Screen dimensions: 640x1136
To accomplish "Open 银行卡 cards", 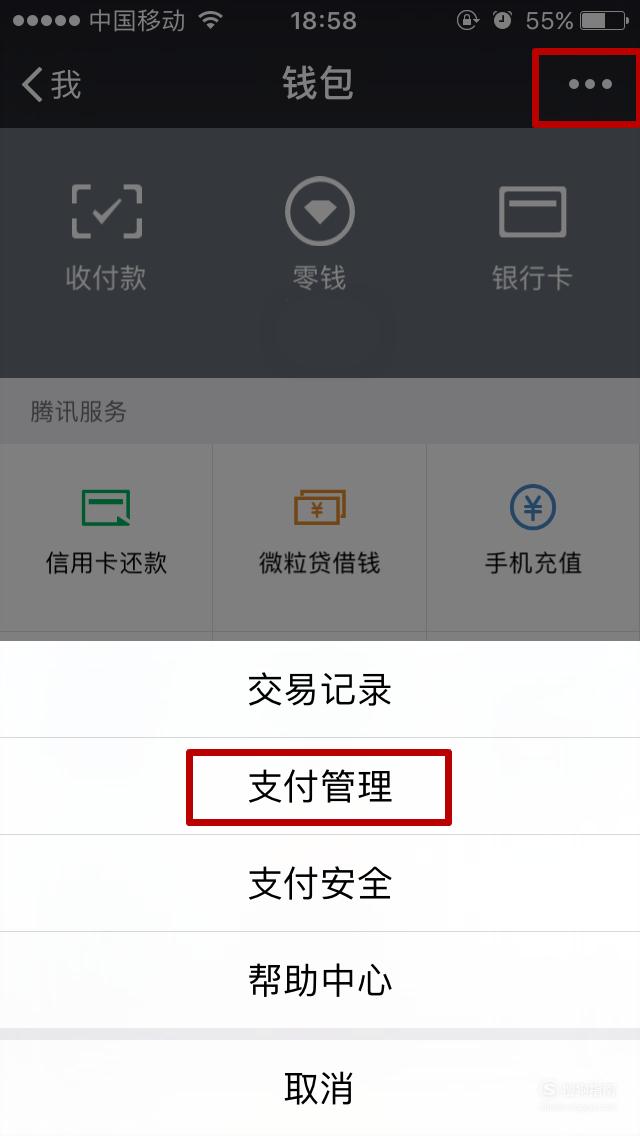I will (x=532, y=238).
